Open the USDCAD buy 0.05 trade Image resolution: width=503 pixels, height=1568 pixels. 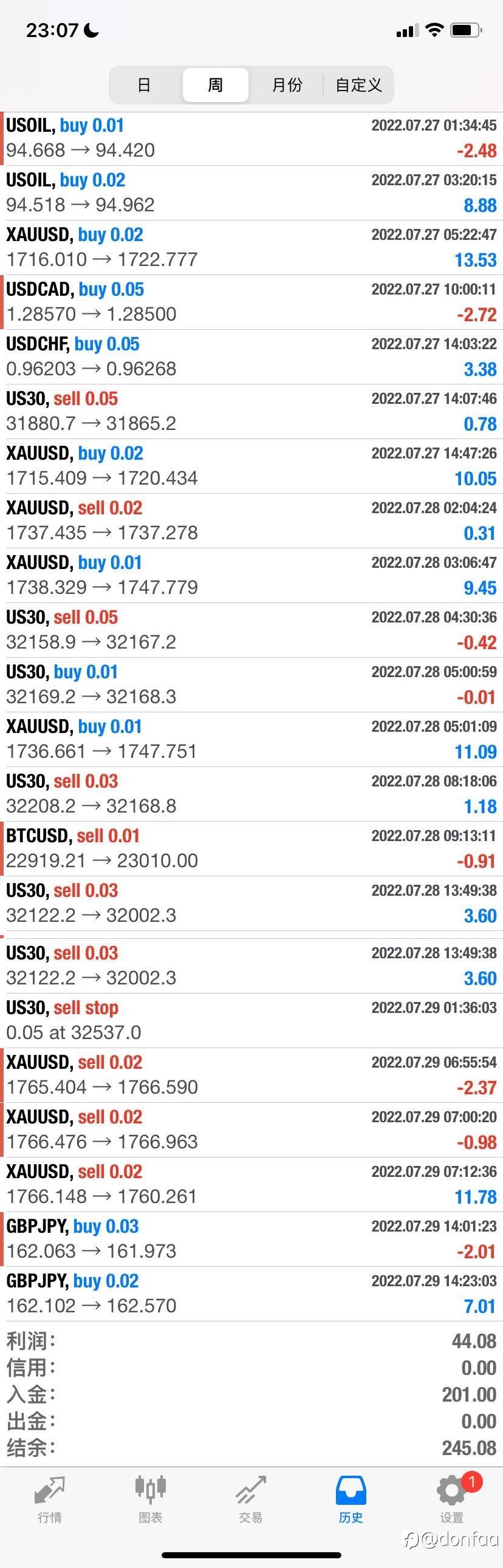(251, 302)
